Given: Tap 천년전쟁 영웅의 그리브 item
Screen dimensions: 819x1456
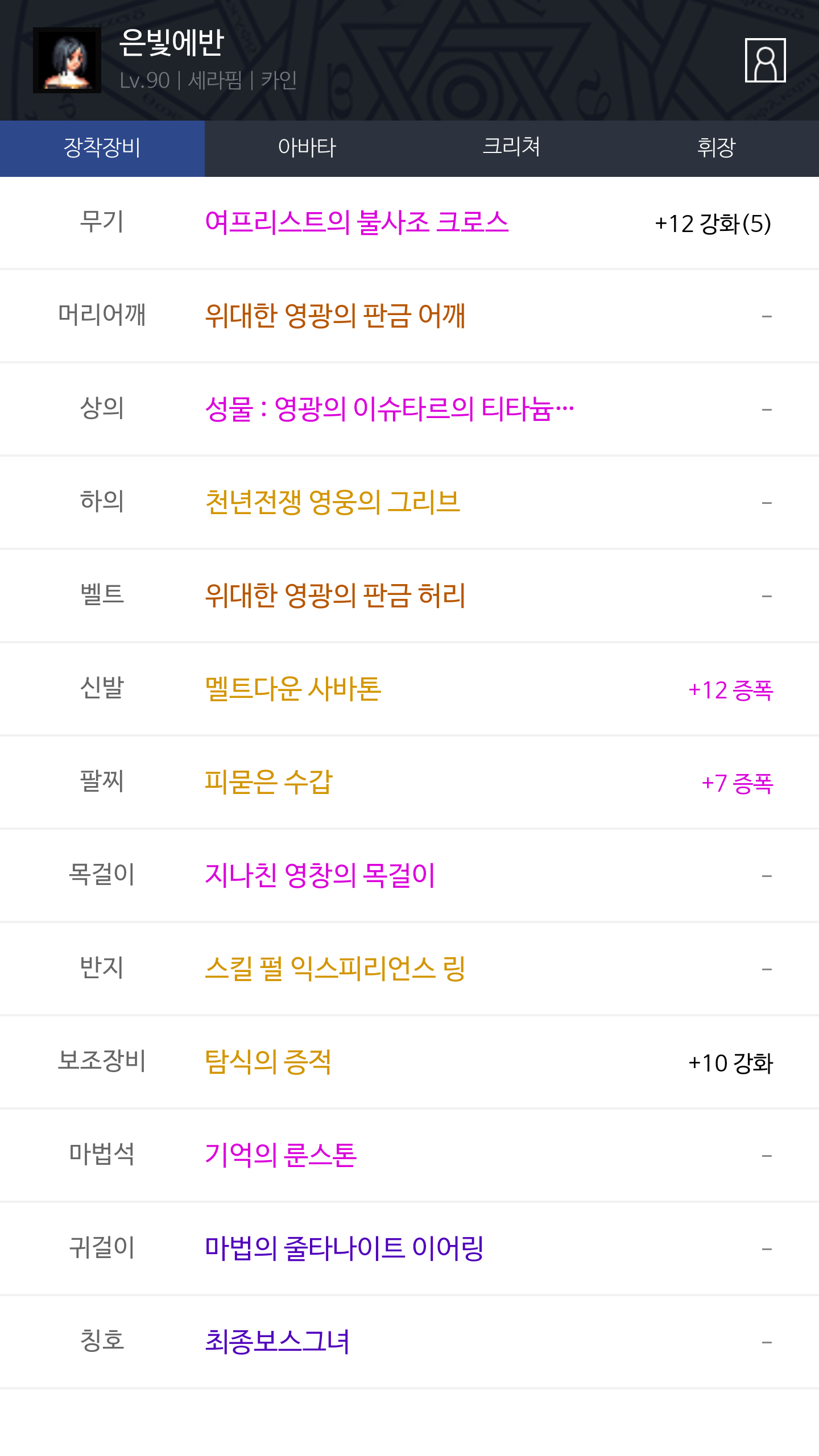Looking at the screenshot, I should coord(409,503).
